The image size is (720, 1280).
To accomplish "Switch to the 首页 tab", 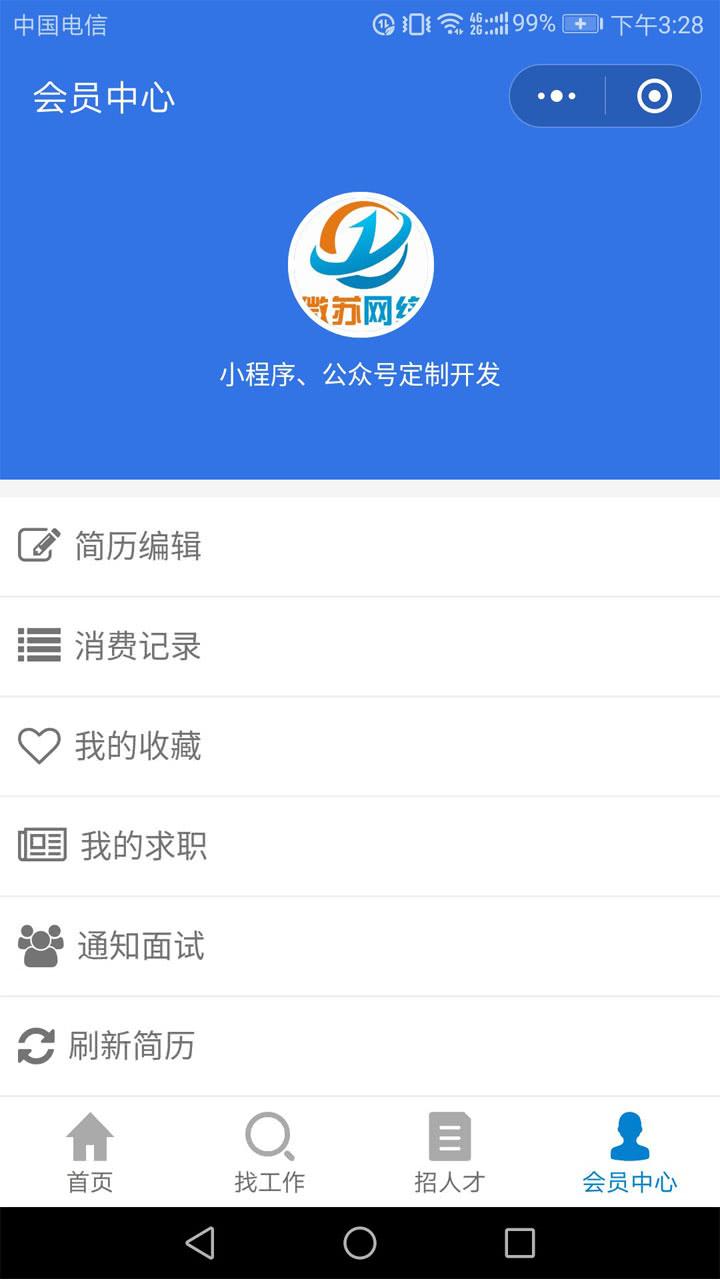I will click(x=90, y=1153).
